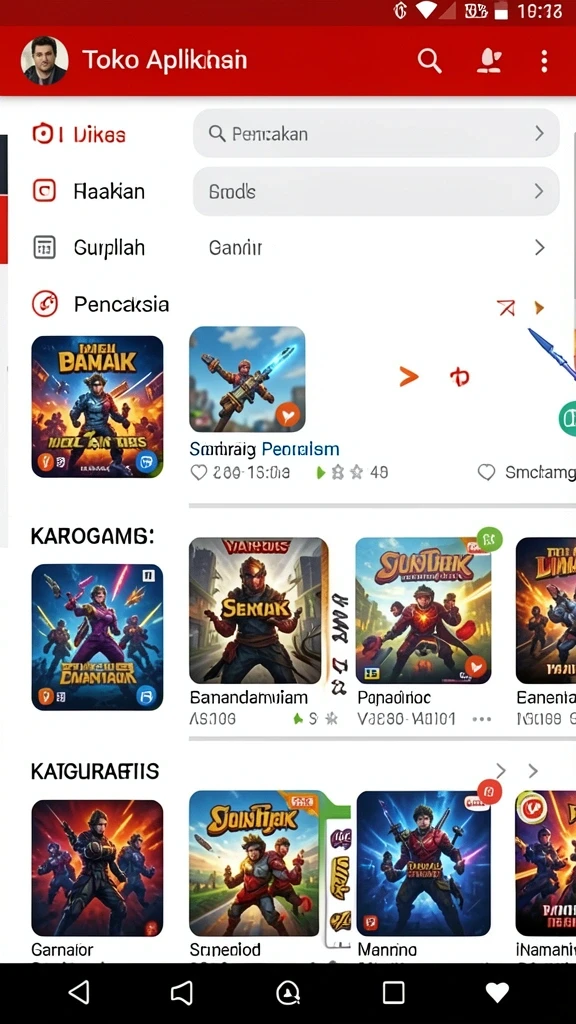Open the Haakian menu row
576x1024 pixels.
pos(90,191)
